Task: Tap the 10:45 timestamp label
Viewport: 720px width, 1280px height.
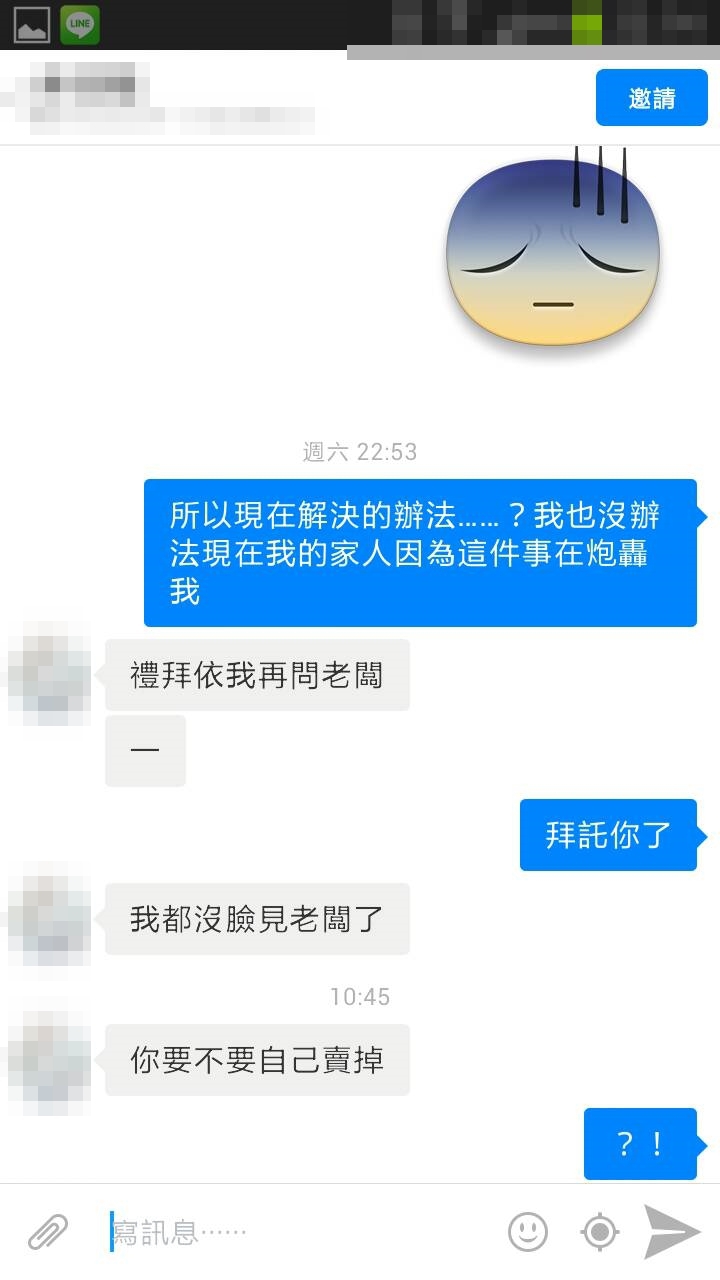Action: 360,996
